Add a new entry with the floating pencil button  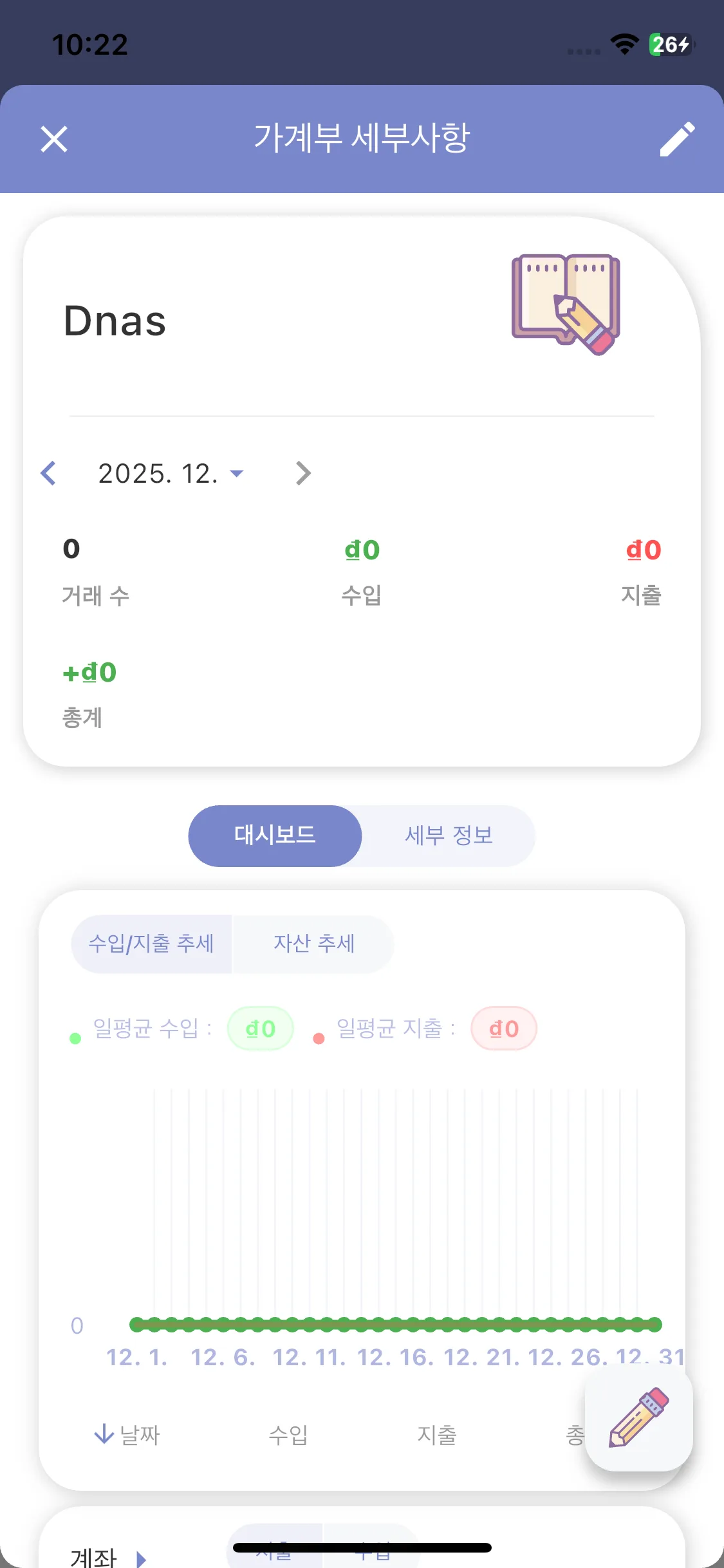(638, 1417)
